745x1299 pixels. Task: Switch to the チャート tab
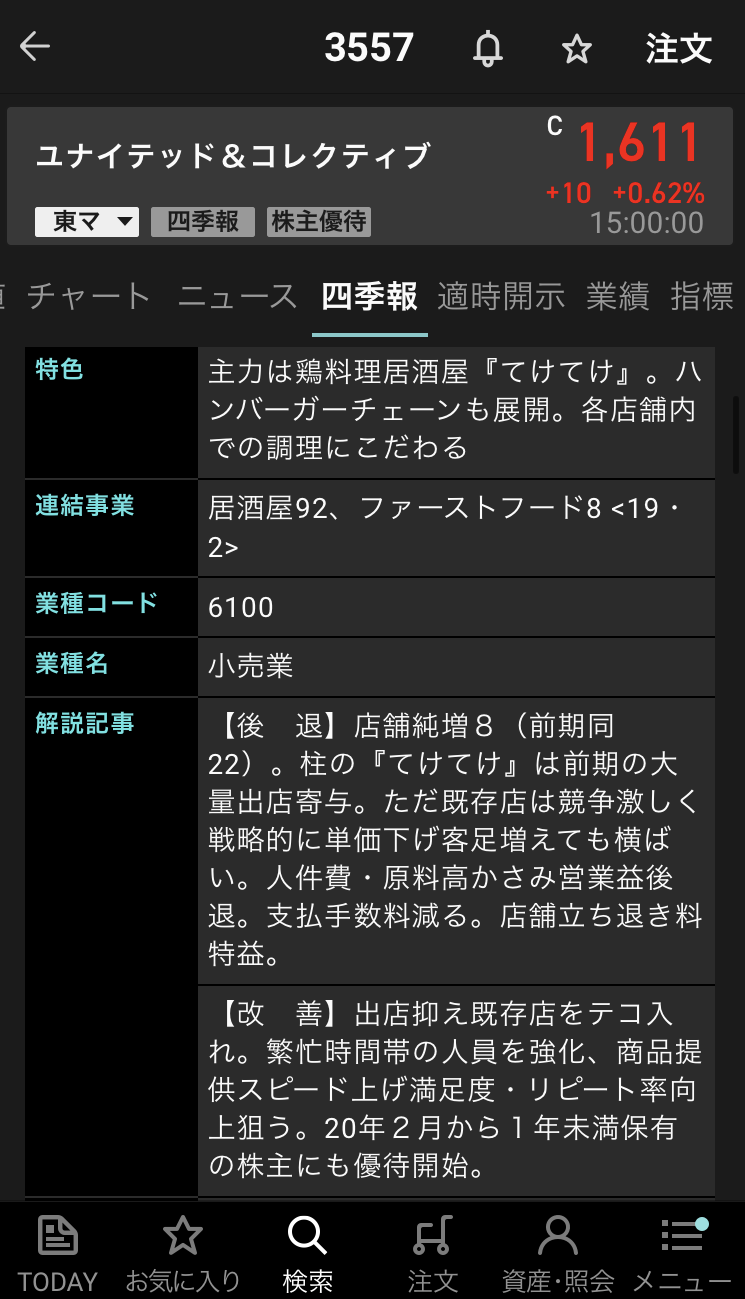coord(89,296)
